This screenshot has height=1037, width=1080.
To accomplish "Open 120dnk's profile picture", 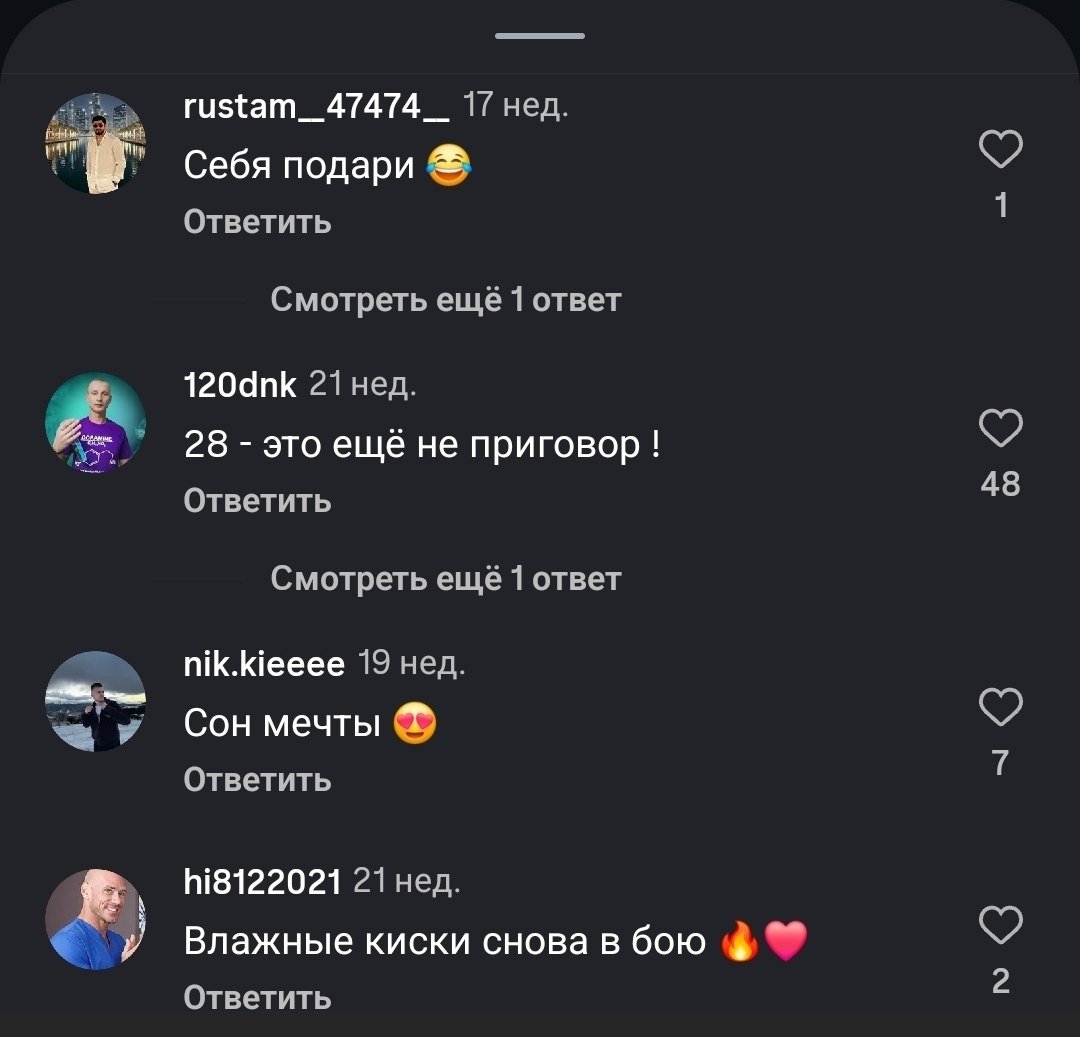I will coord(96,423).
